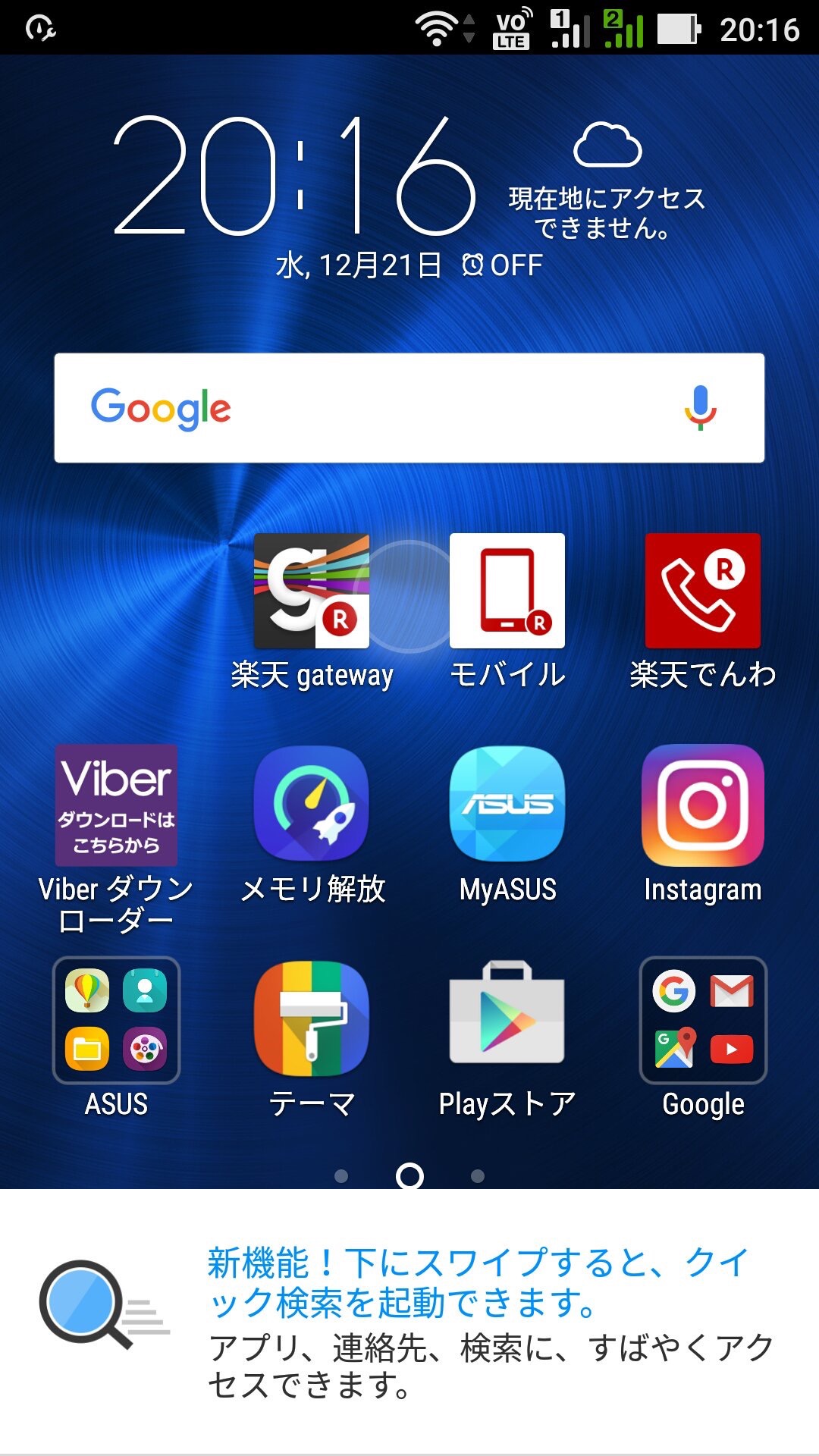Tap the clock widget showing 20:16
This screenshot has width=819, height=1456.
(x=294, y=175)
